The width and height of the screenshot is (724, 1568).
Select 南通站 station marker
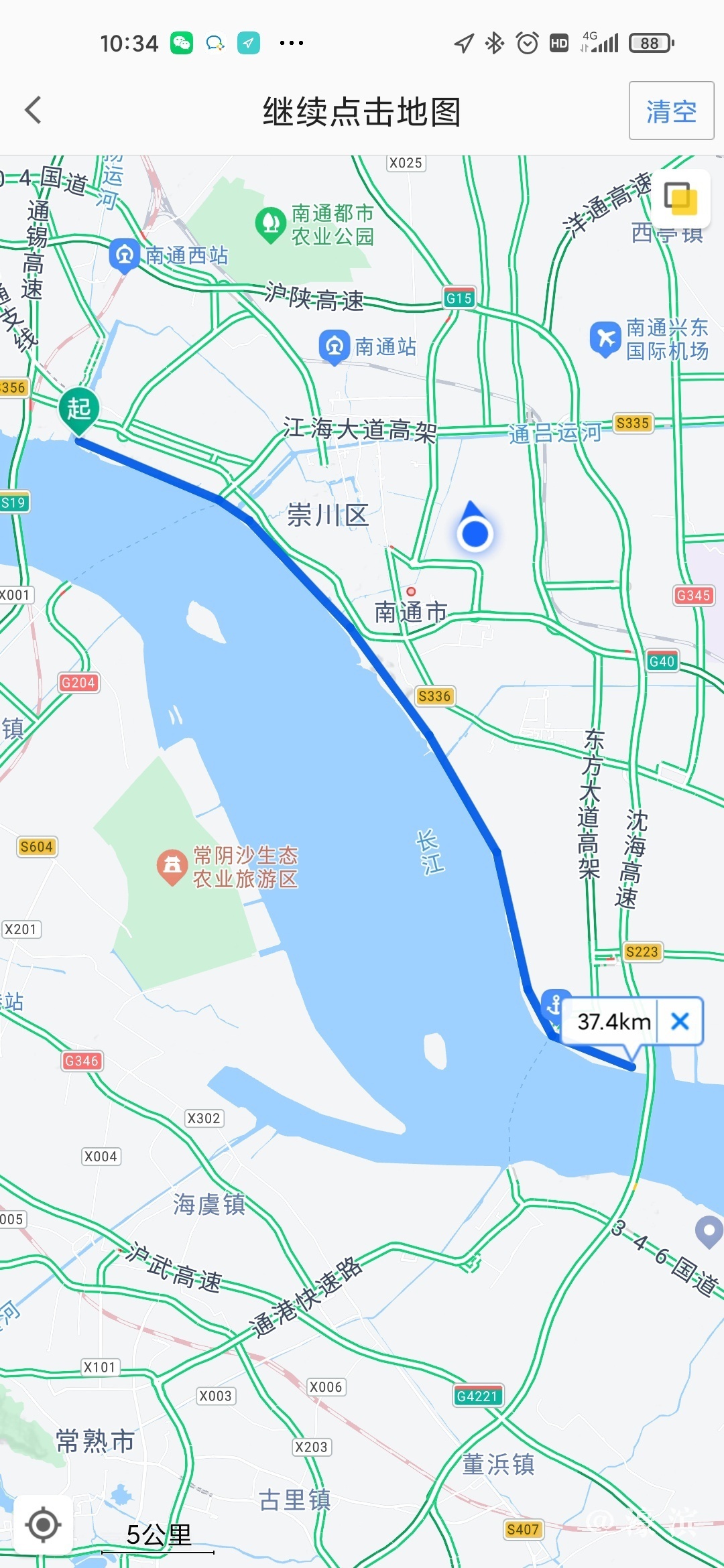click(x=334, y=346)
